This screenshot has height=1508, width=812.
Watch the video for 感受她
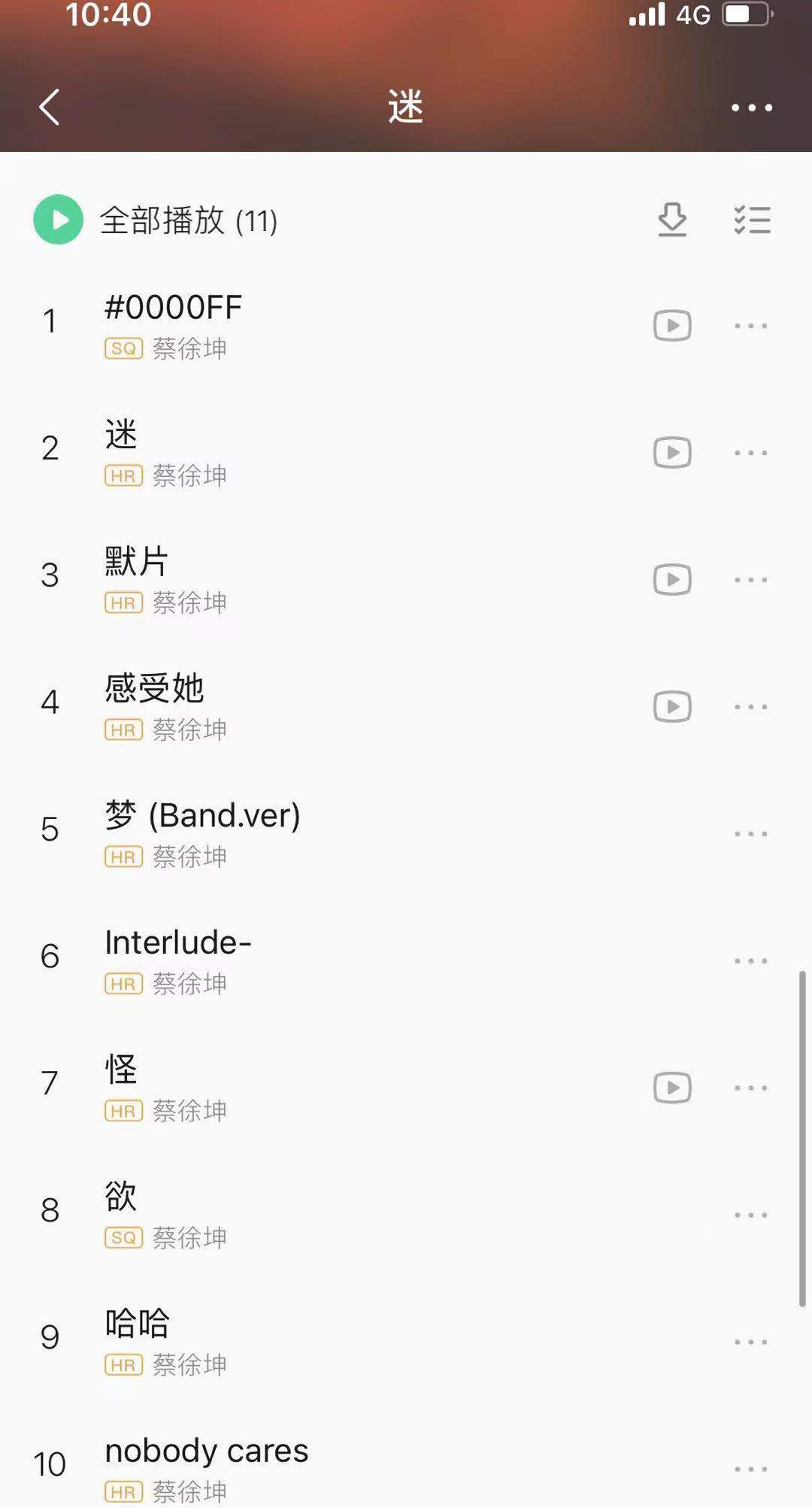672,707
